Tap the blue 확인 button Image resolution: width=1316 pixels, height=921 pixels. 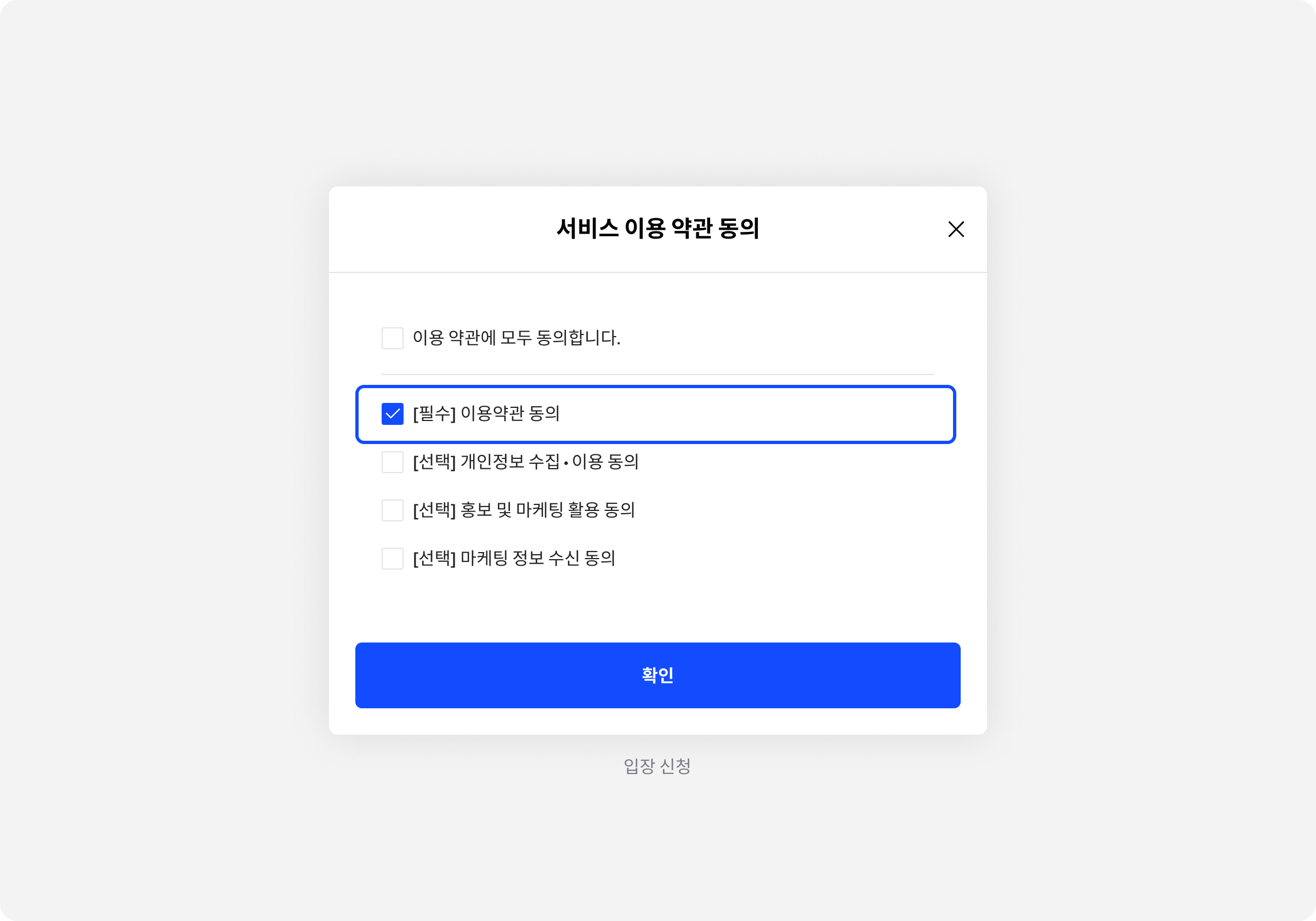click(657, 675)
